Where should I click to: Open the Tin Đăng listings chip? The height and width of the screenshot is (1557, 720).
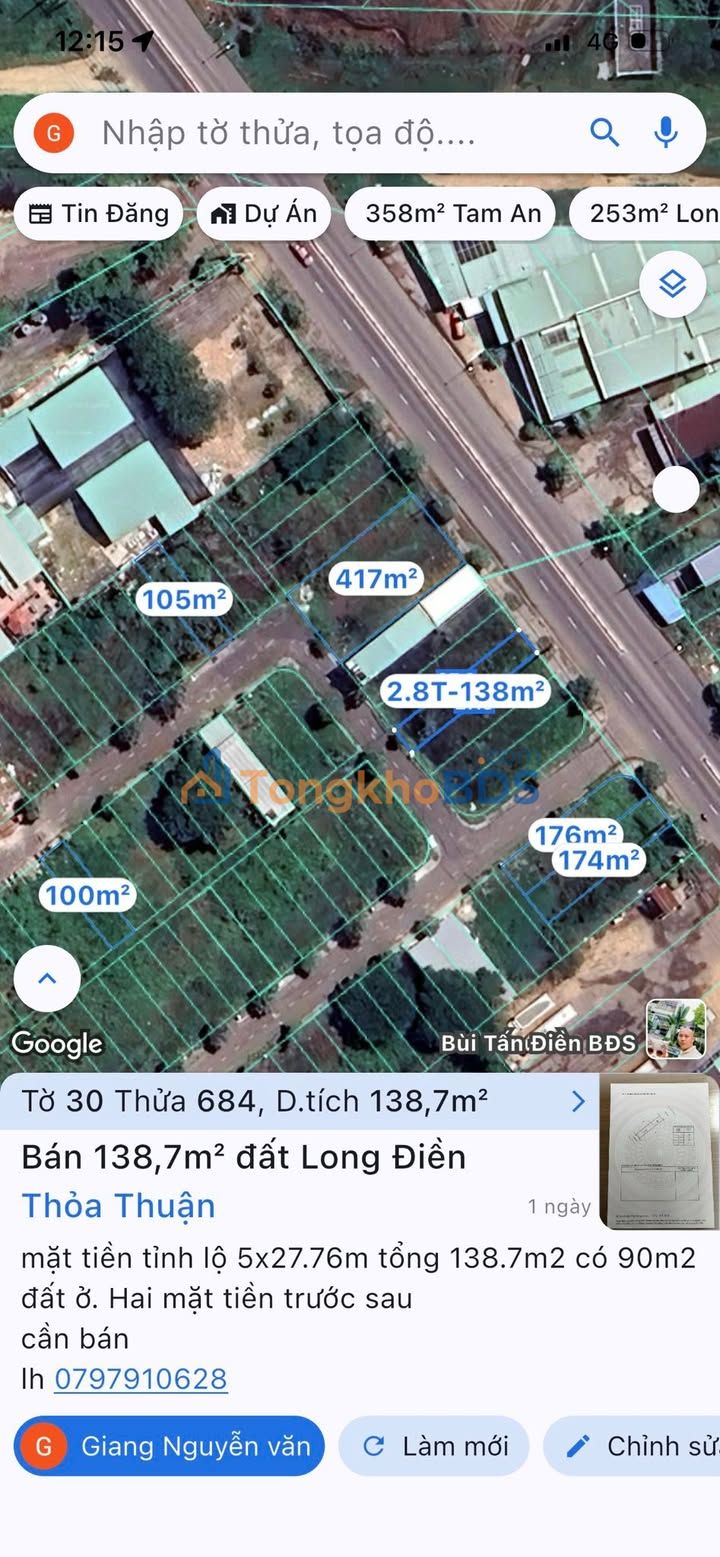98,213
